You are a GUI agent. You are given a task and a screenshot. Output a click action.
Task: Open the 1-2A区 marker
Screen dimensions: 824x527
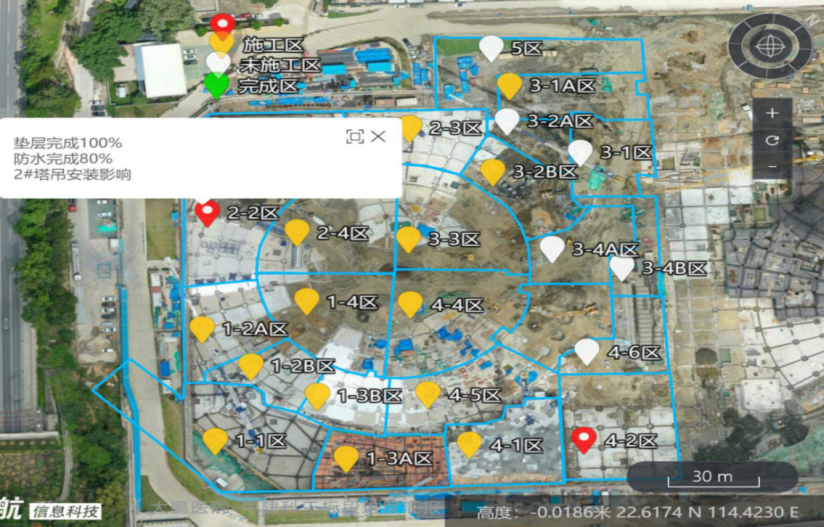coord(203,328)
